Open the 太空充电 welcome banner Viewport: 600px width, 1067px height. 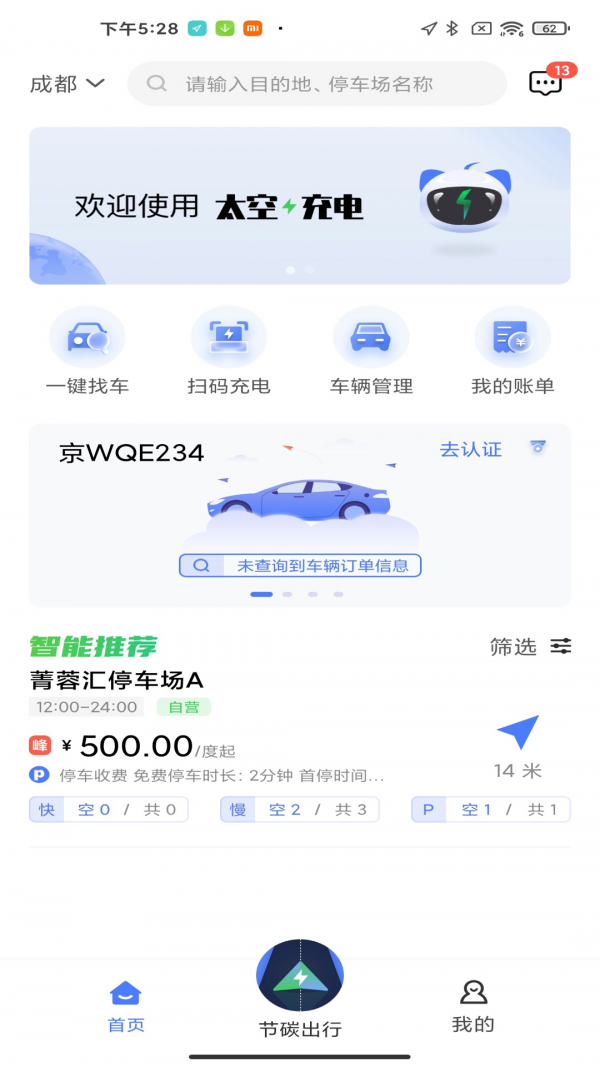click(299, 205)
